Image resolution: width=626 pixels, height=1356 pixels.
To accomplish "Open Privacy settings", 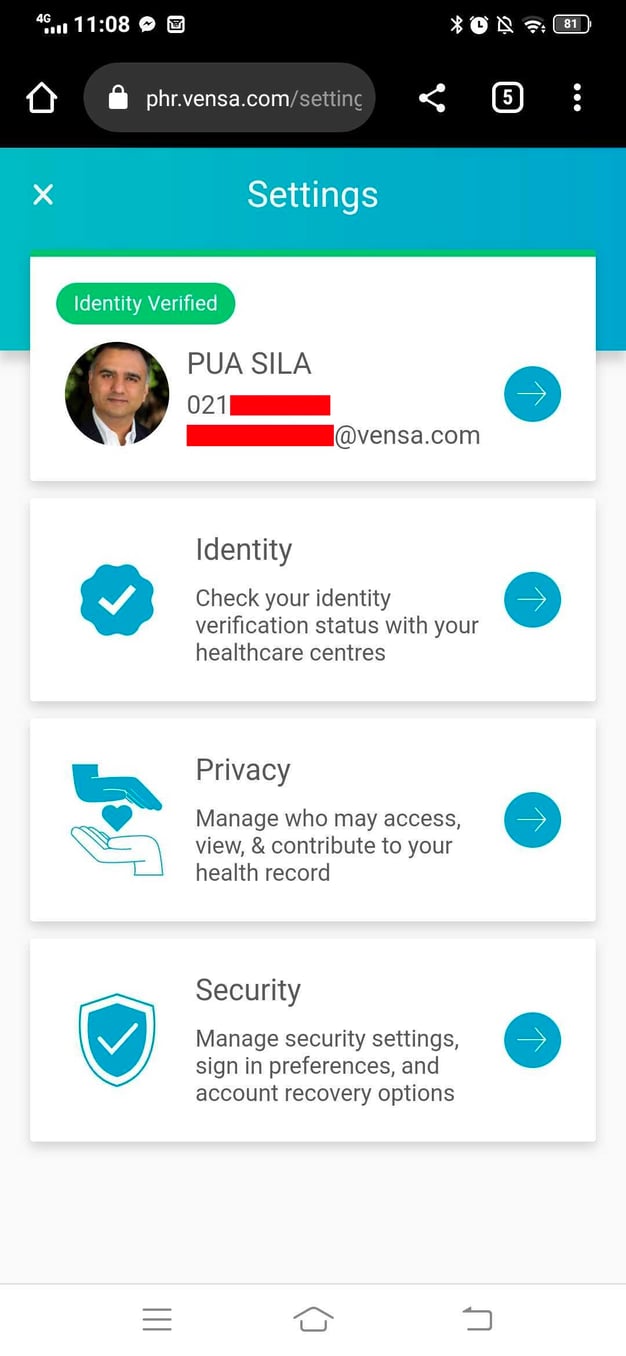I will coord(532,820).
